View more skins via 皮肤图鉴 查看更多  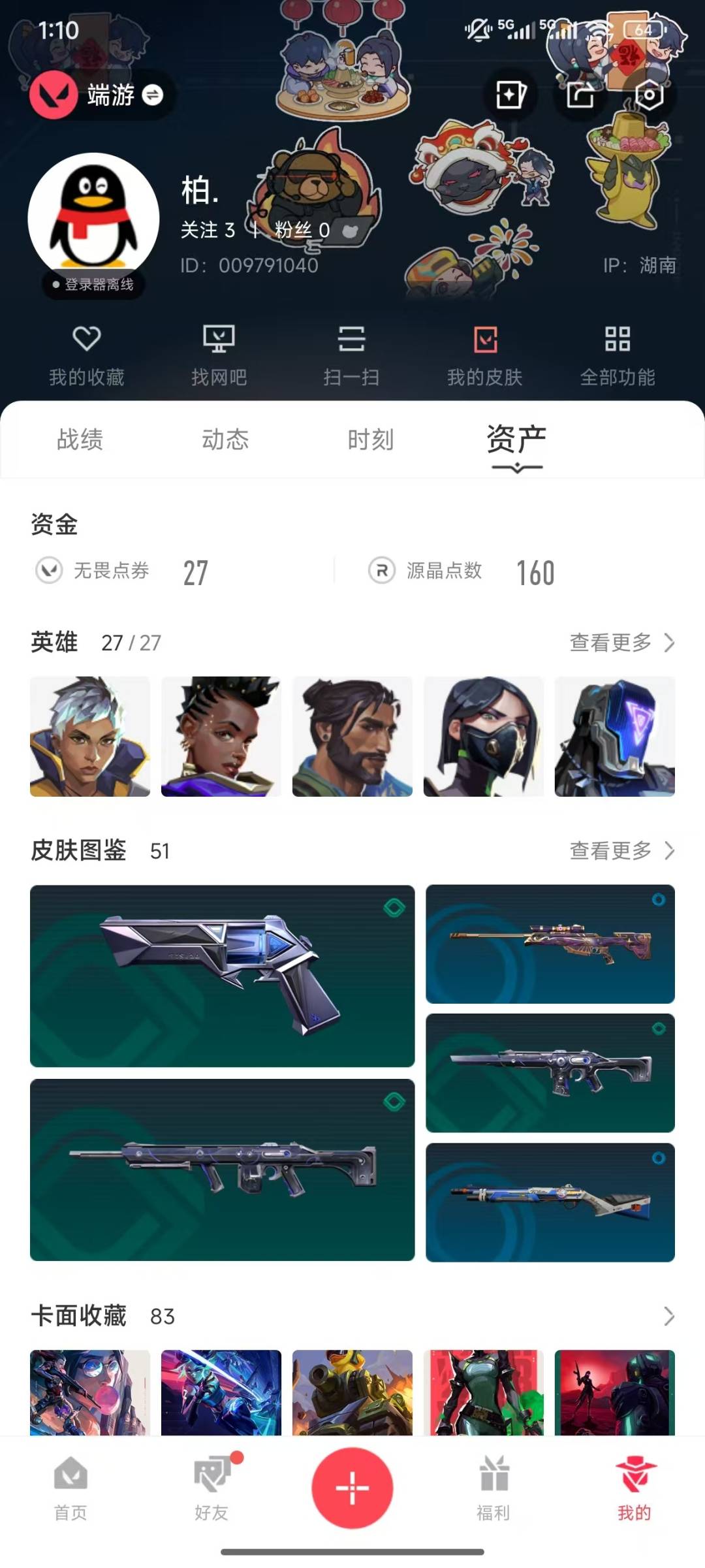pyautogui.click(x=622, y=850)
